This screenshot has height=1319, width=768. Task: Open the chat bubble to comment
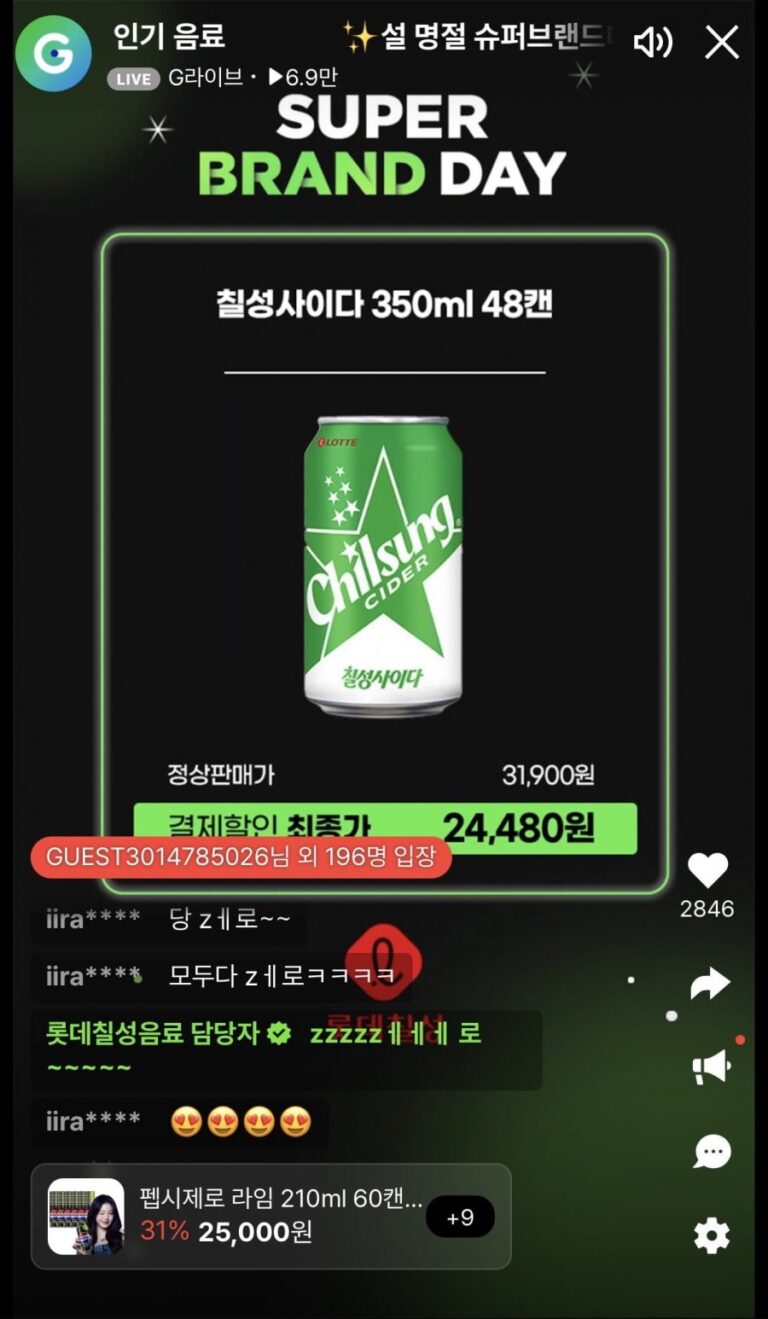(x=711, y=1152)
